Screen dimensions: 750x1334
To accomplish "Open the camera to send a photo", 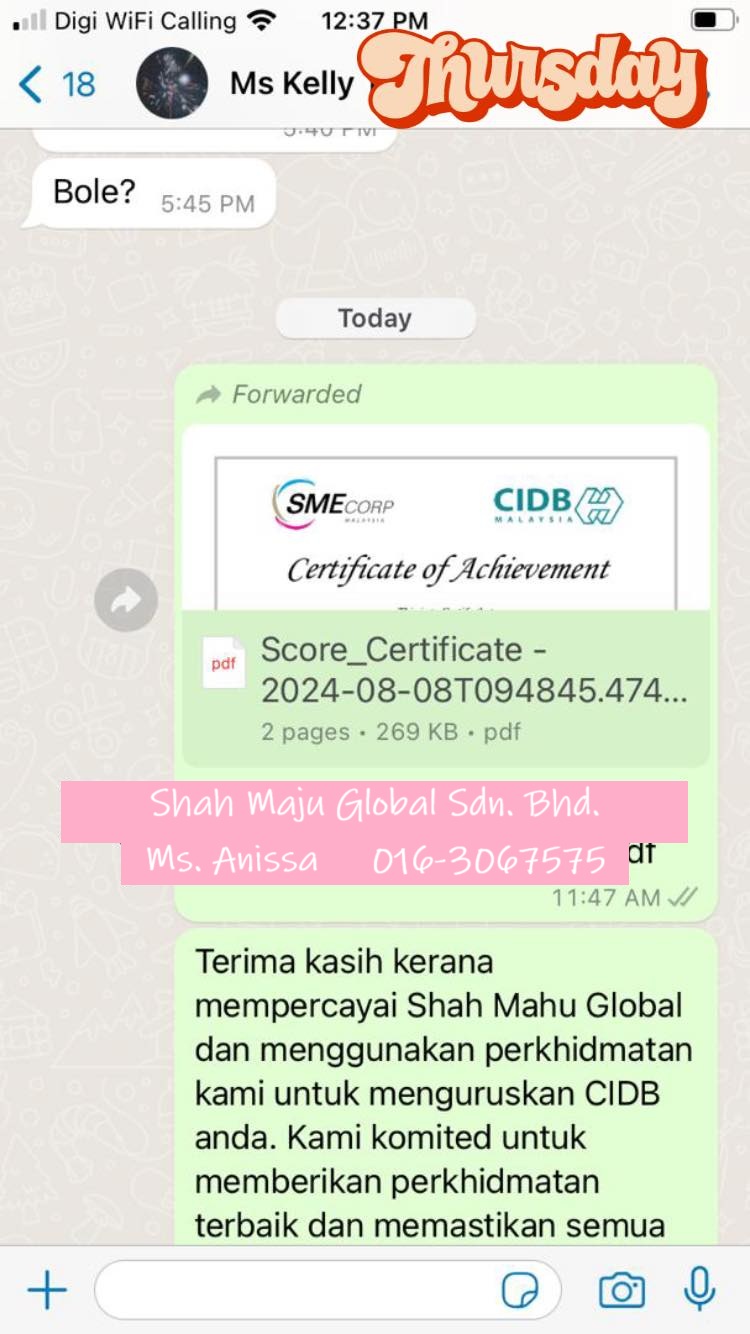I will click(x=621, y=1290).
